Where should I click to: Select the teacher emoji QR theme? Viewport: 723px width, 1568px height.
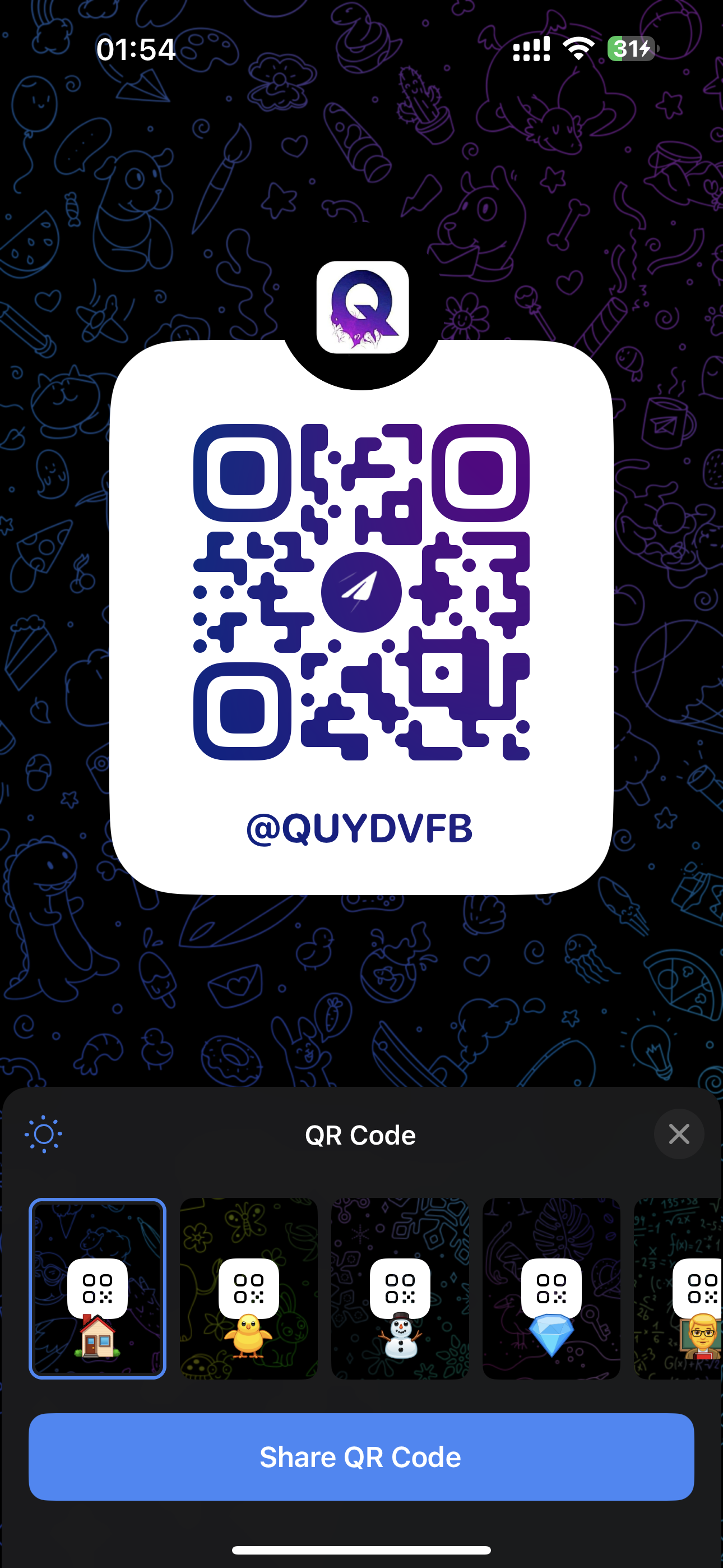[x=682, y=1289]
